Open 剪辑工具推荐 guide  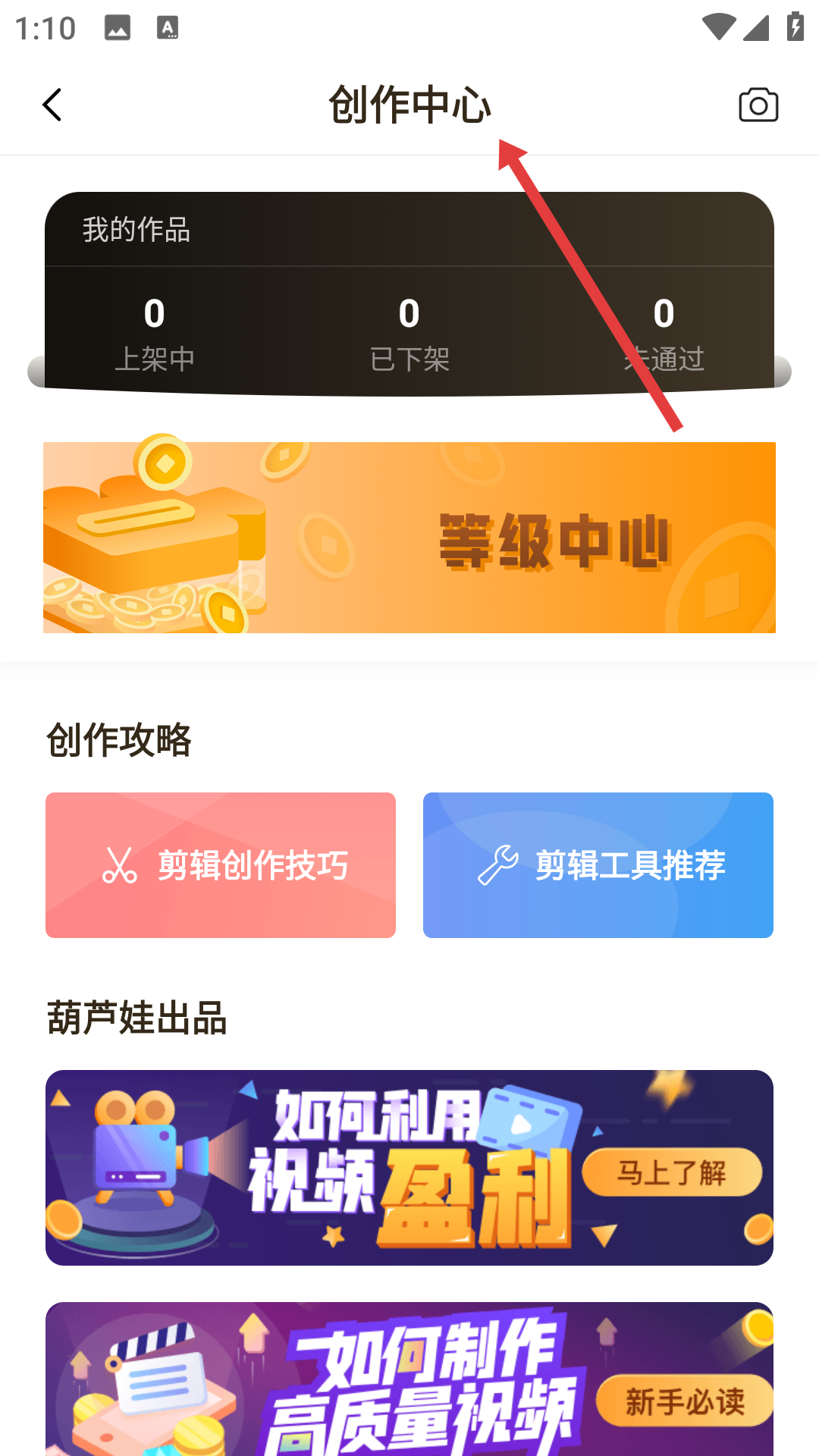click(x=598, y=864)
